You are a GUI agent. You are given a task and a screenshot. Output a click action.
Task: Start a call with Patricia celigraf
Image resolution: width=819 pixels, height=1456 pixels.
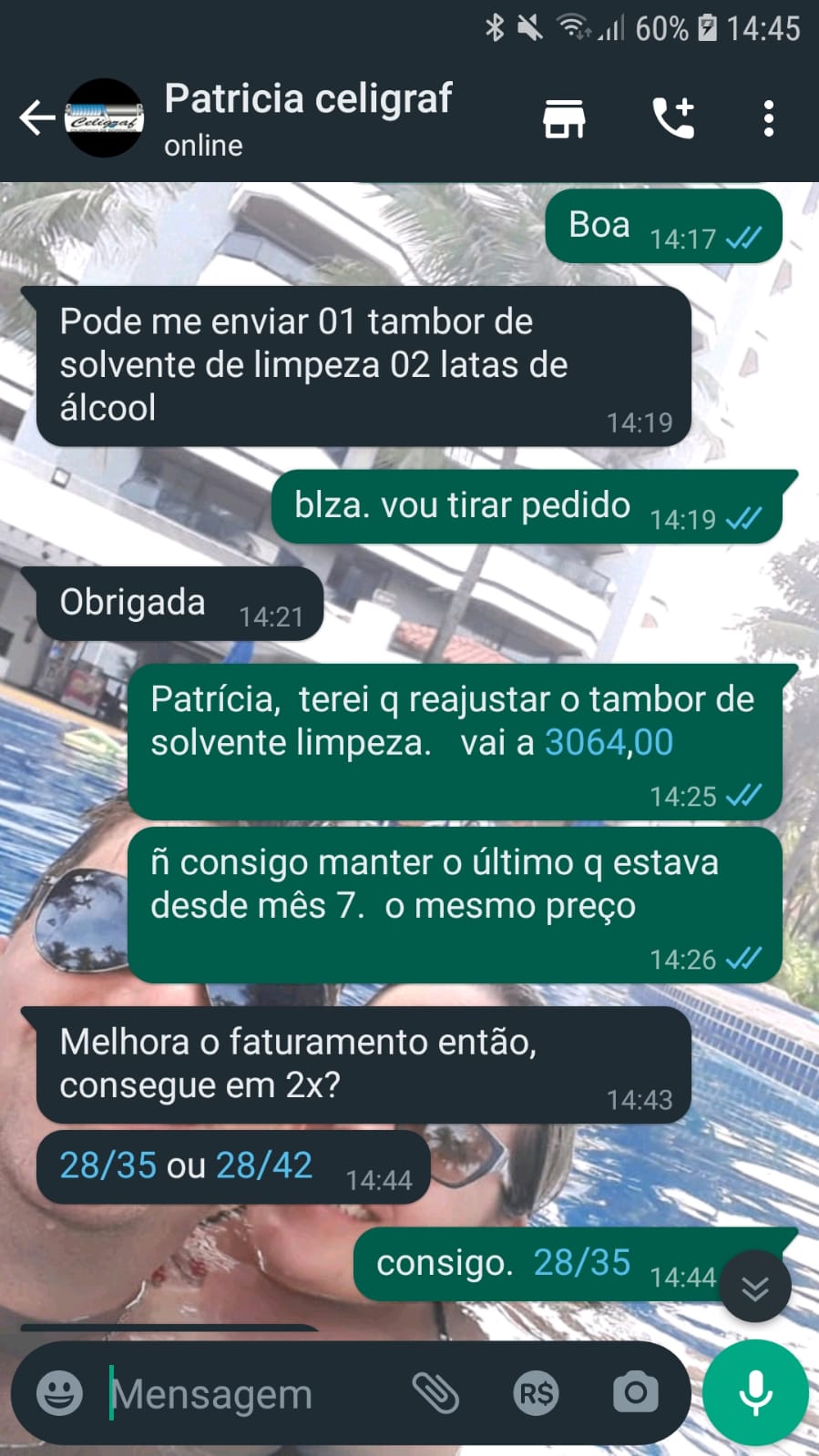coord(673,118)
